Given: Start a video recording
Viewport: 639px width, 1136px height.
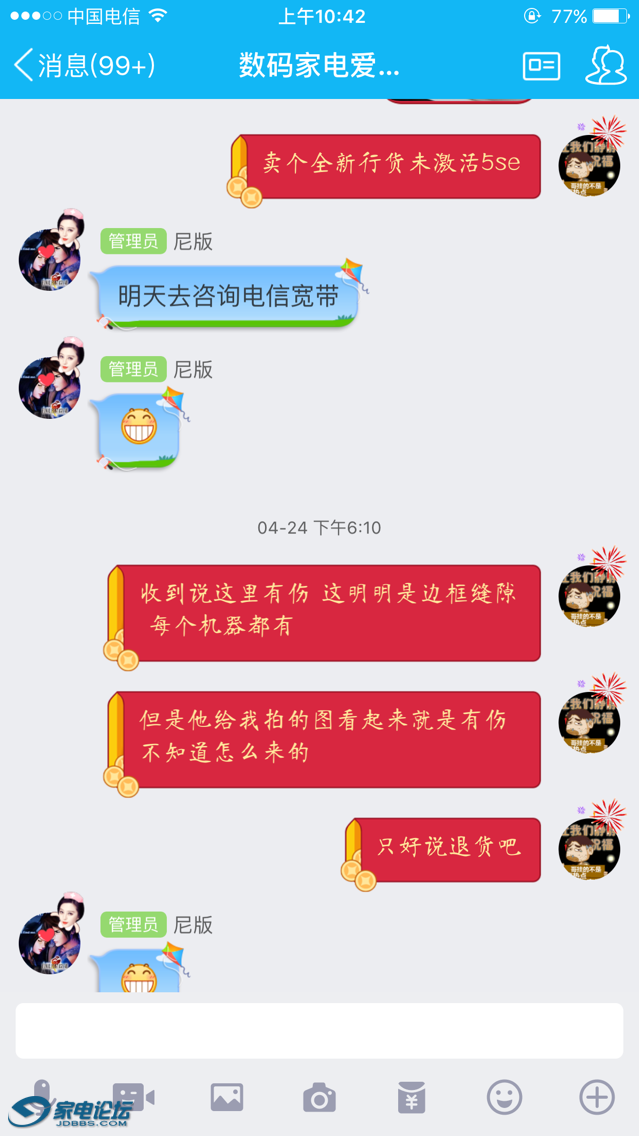Looking at the screenshot, I should coord(134,1097).
